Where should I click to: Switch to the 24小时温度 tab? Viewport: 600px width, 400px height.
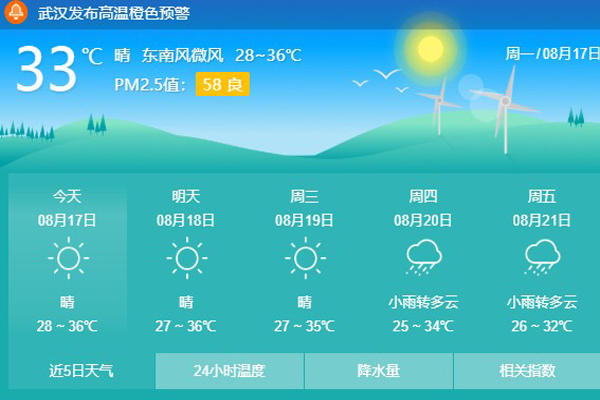pyautogui.click(x=229, y=371)
